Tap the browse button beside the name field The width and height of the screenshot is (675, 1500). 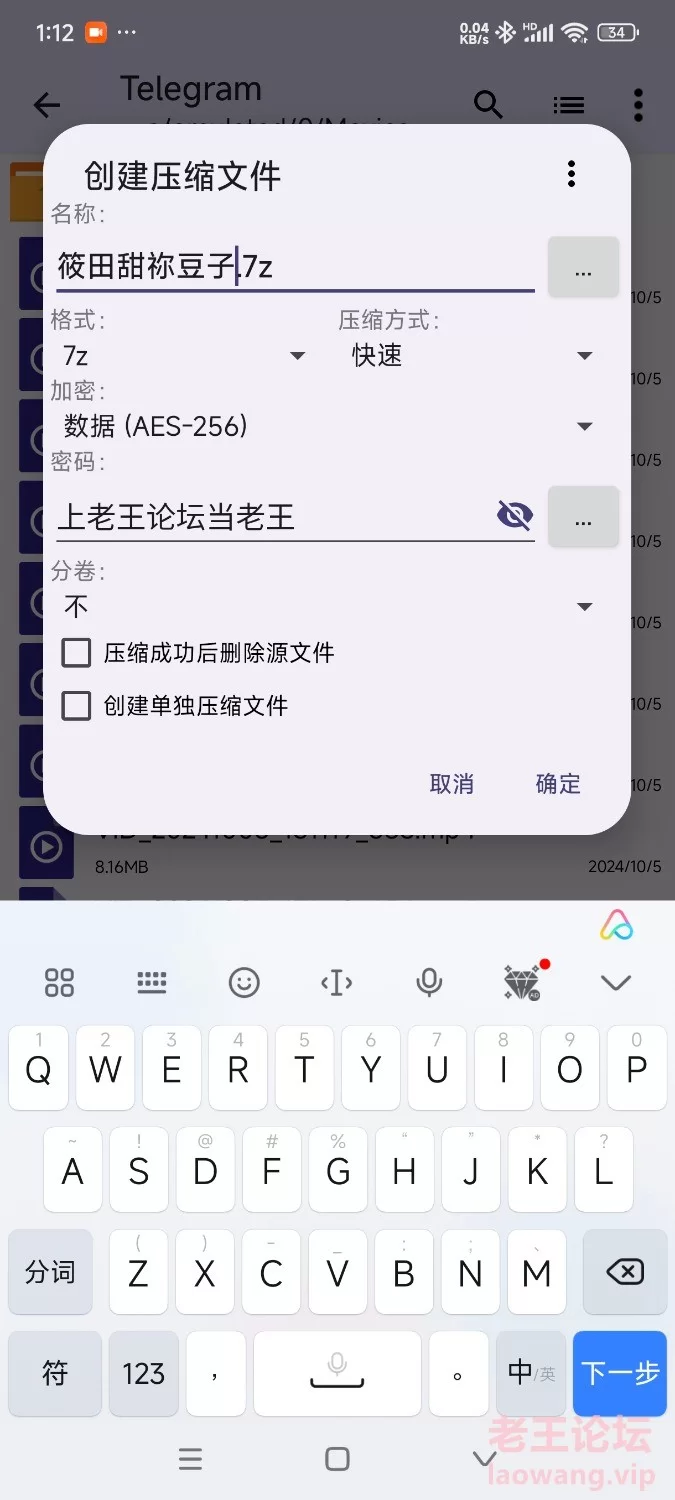583,267
